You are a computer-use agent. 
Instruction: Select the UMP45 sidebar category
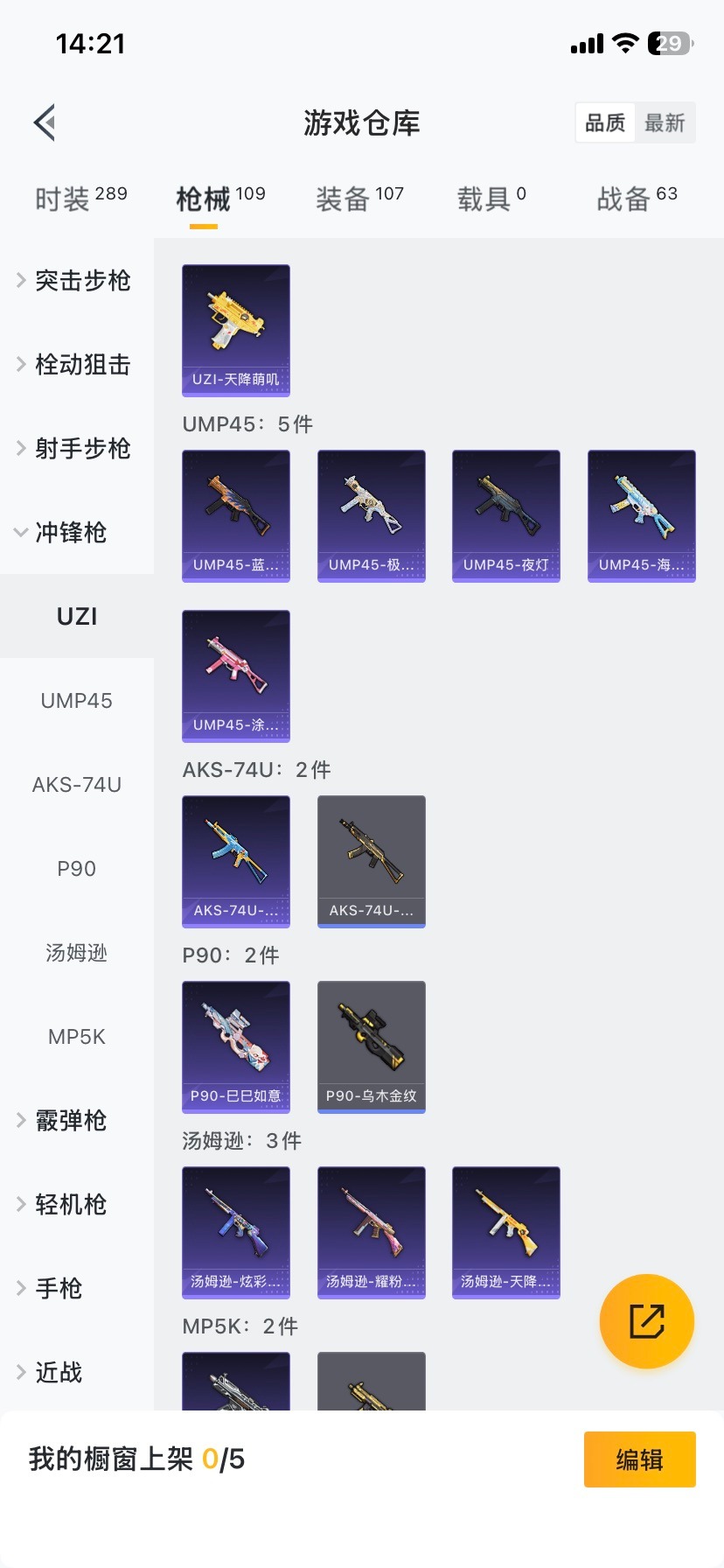pyautogui.click(x=76, y=700)
